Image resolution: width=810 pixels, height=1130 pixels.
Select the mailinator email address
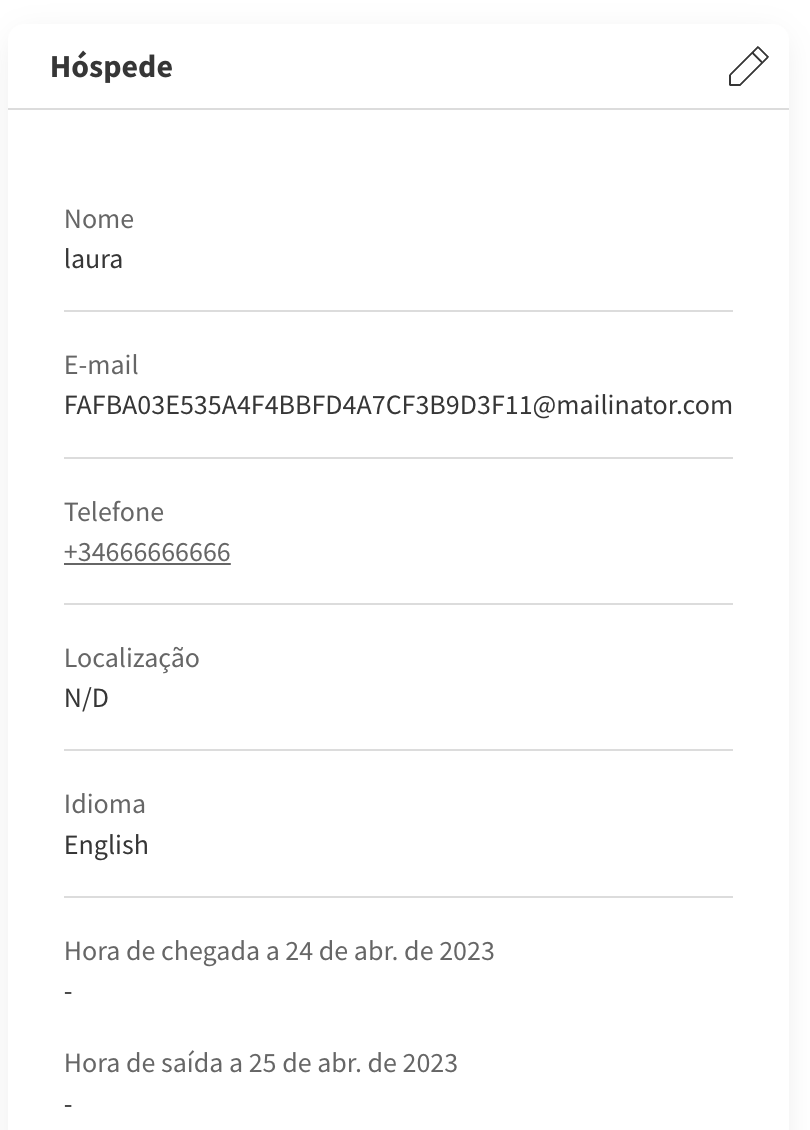[x=398, y=405]
